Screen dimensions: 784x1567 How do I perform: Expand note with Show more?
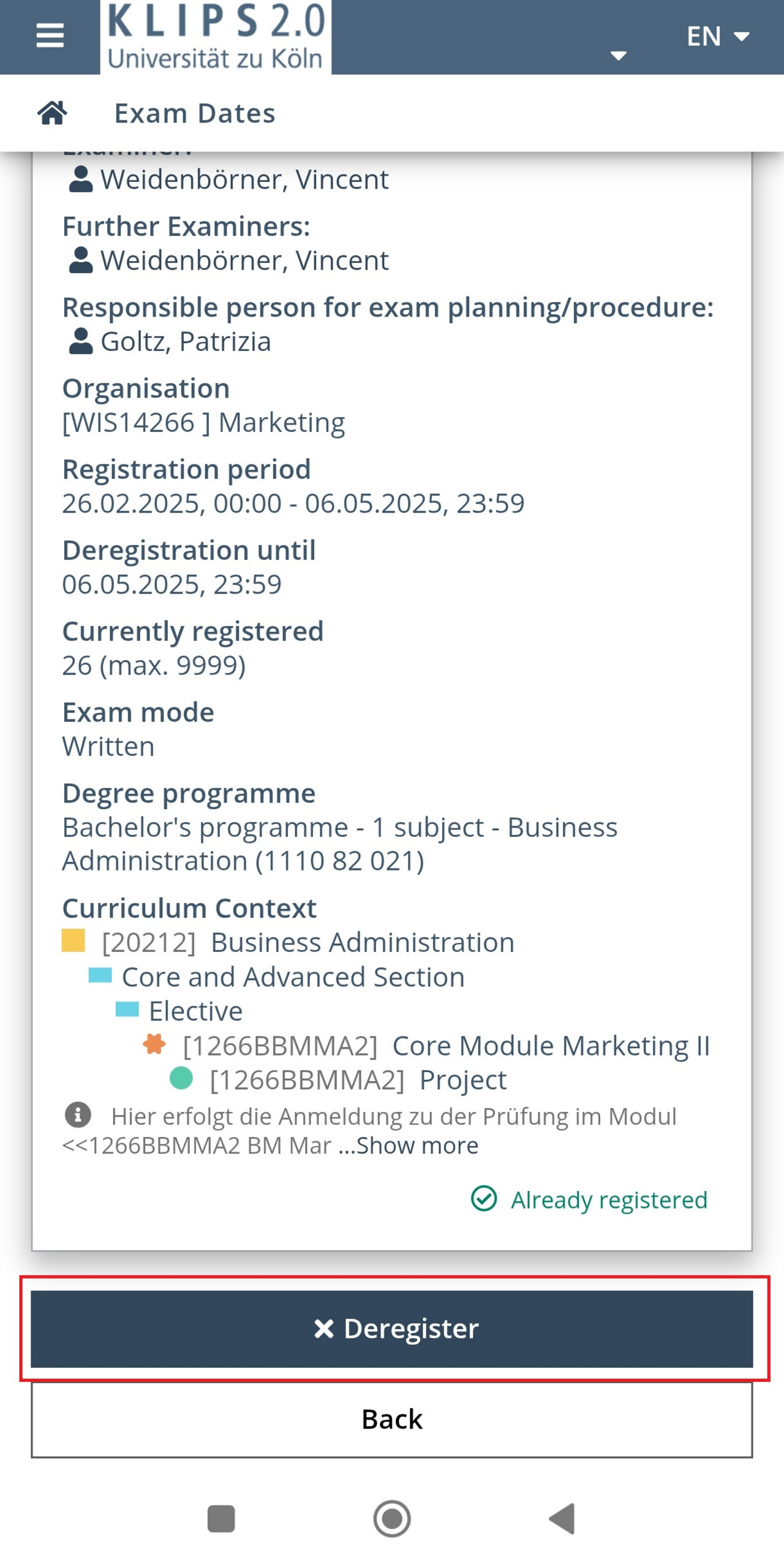click(x=409, y=1145)
